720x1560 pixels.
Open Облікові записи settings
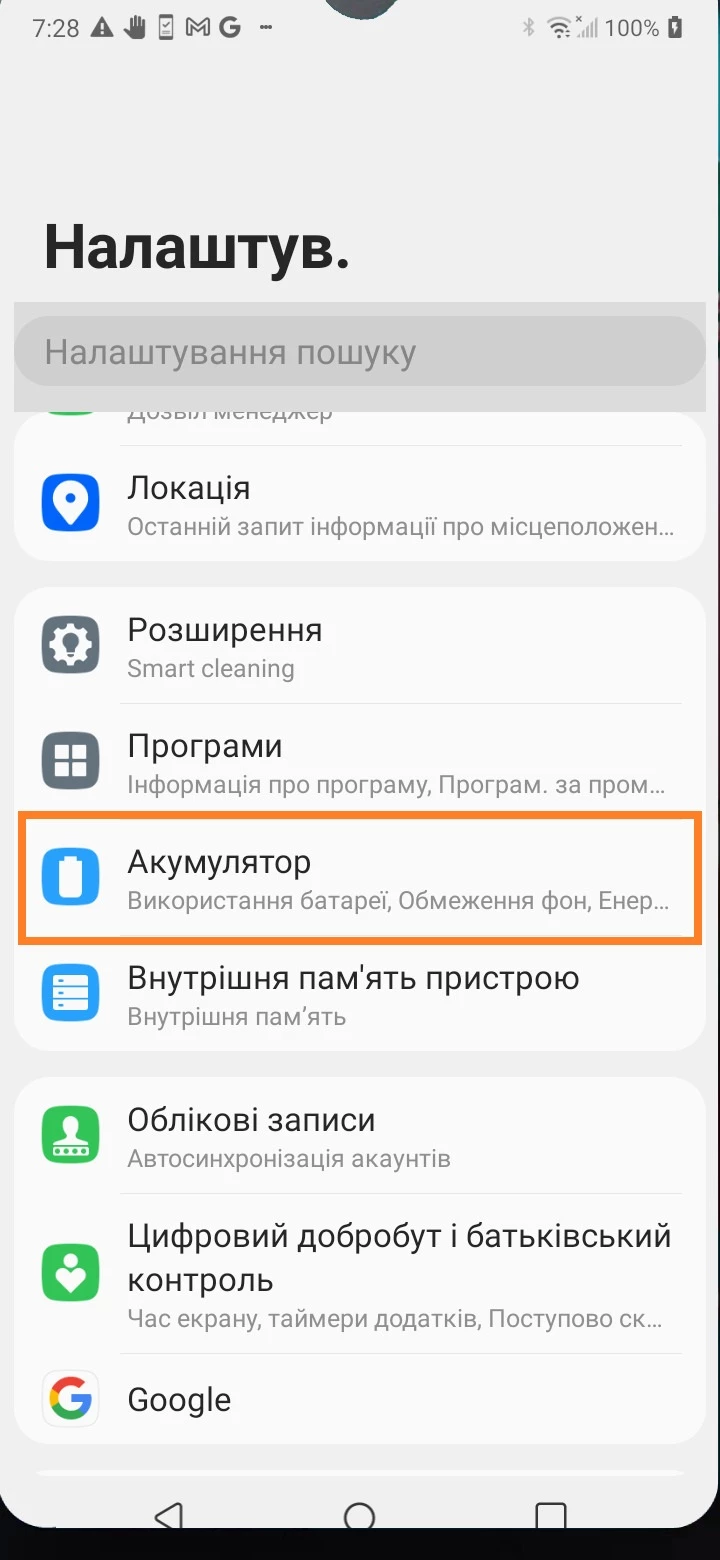[x=360, y=1137]
